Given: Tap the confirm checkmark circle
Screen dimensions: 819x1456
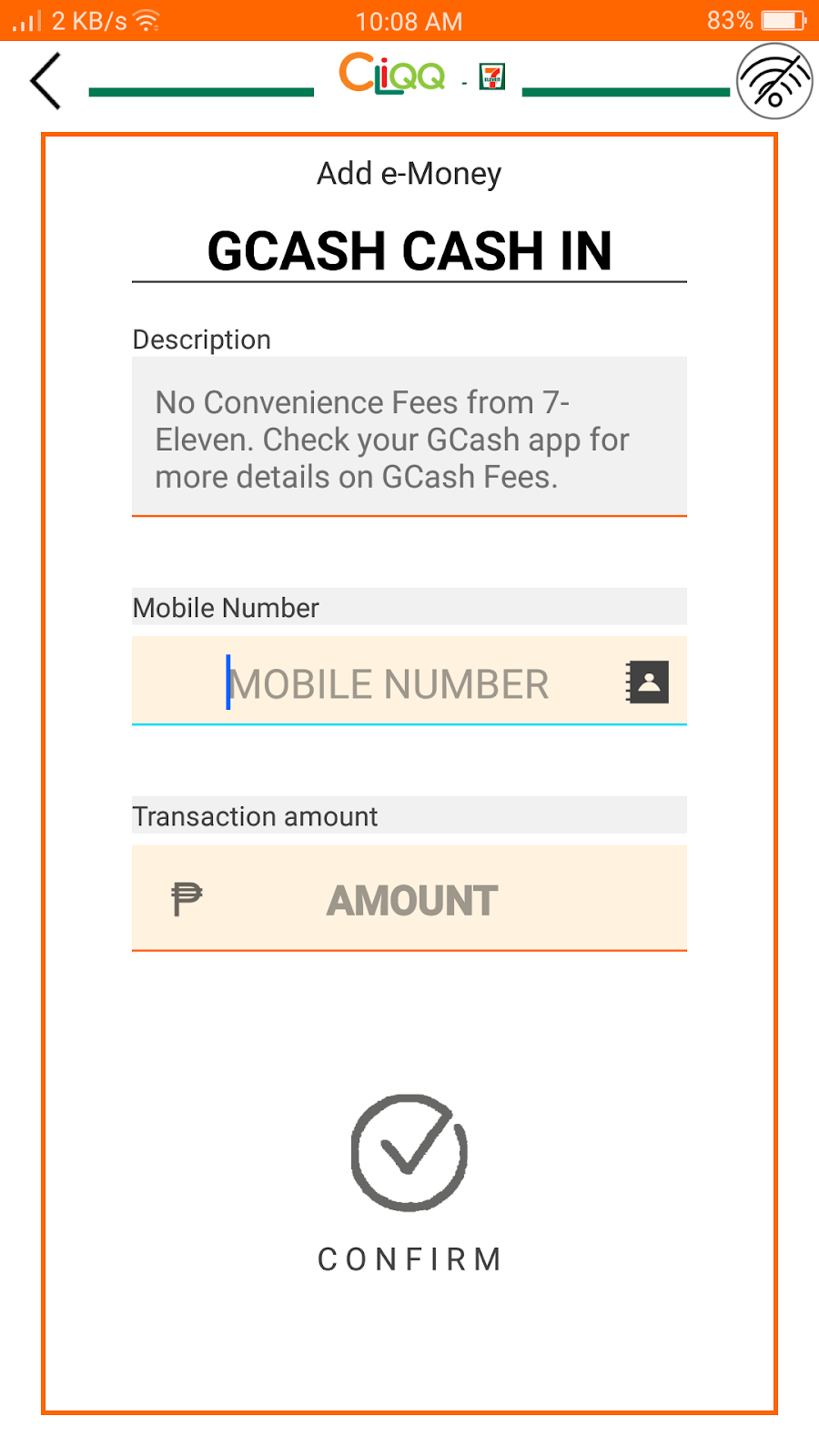Looking at the screenshot, I should point(409,1154).
